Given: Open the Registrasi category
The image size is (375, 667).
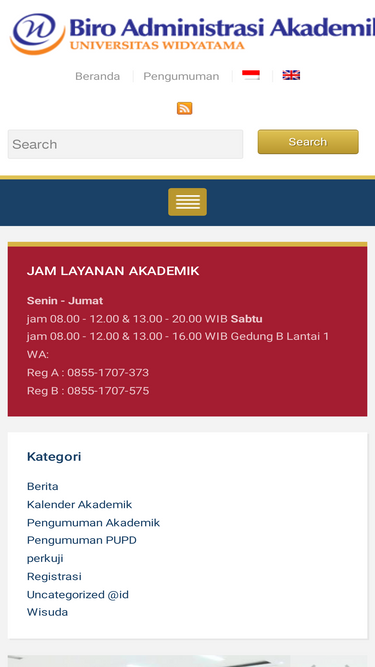Looking at the screenshot, I should coord(54,576).
